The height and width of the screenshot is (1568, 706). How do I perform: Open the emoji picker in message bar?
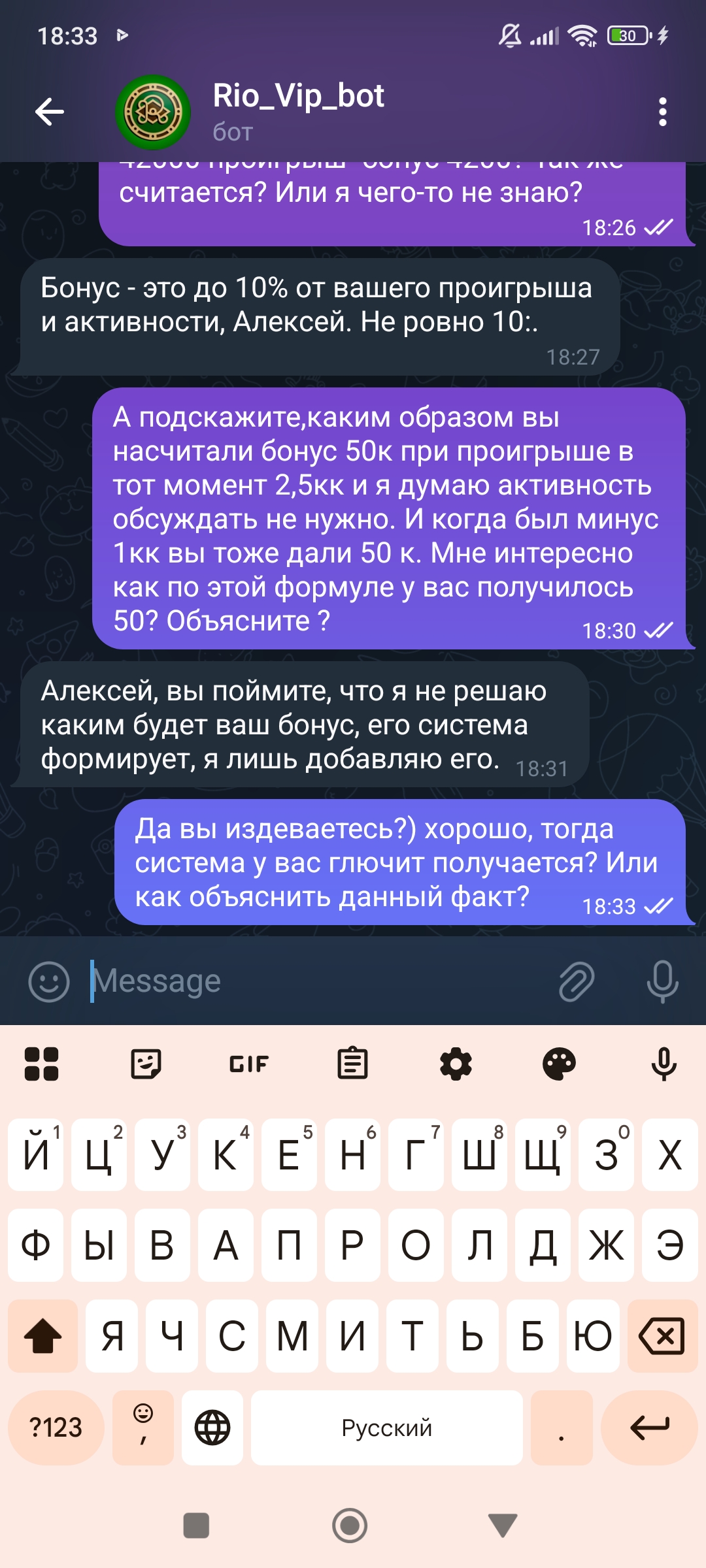click(x=49, y=981)
